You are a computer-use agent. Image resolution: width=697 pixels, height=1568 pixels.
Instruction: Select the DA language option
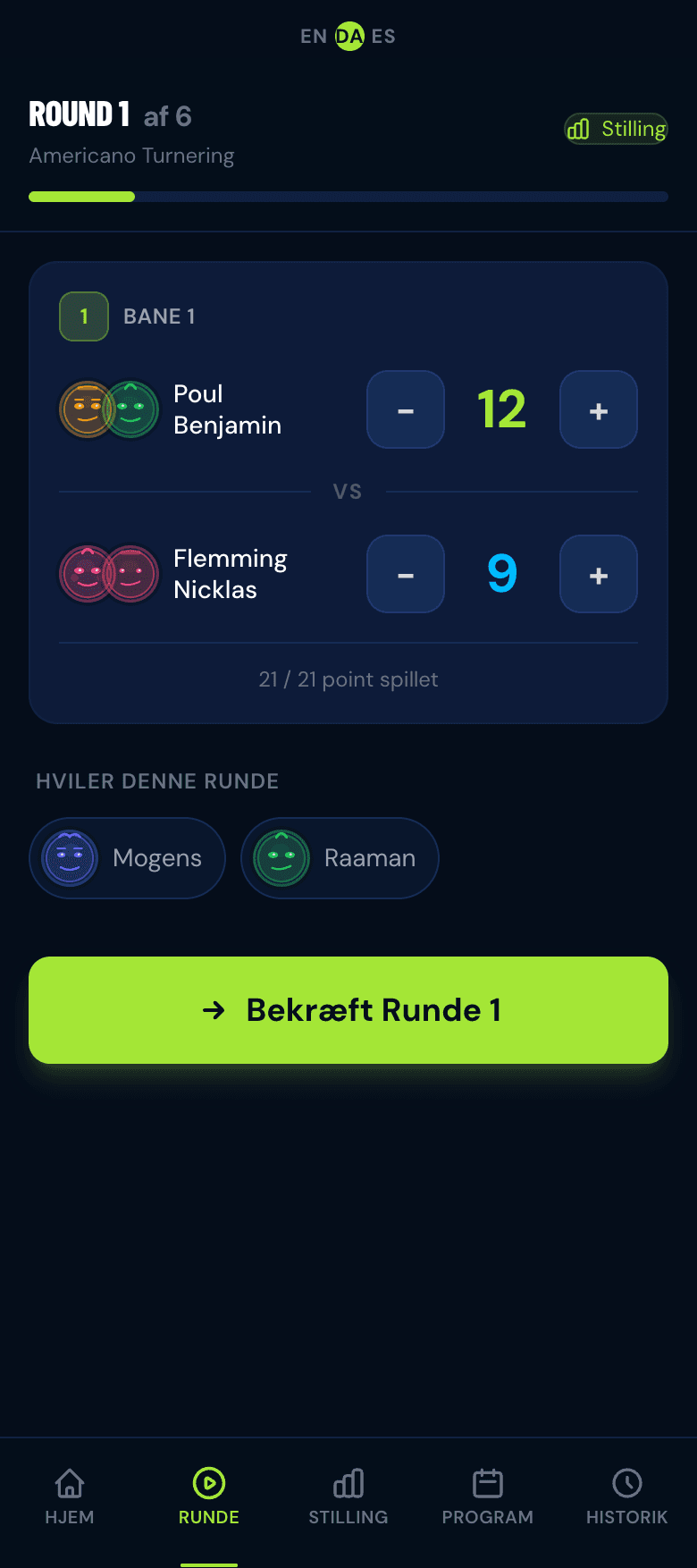click(348, 37)
